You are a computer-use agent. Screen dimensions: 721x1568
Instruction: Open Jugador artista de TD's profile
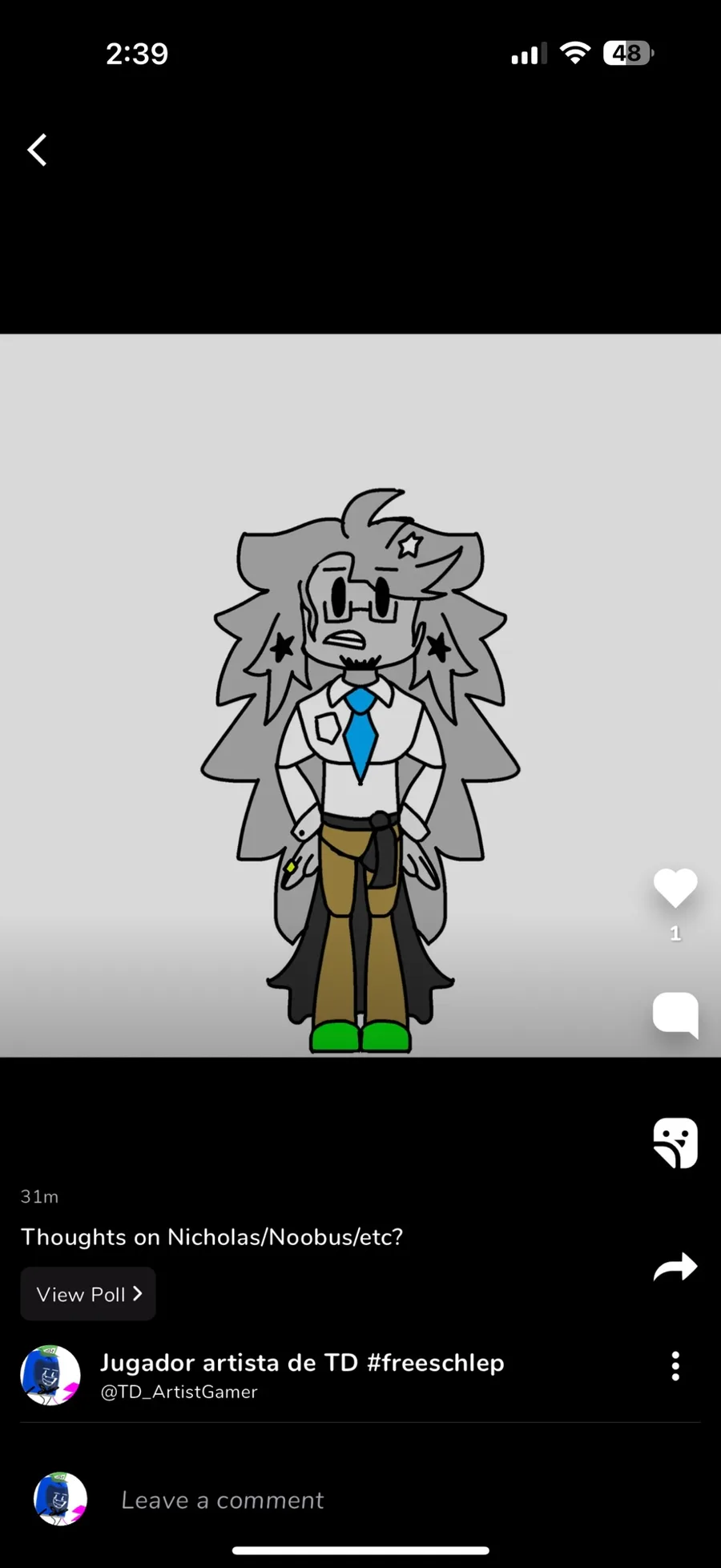pos(302,1362)
